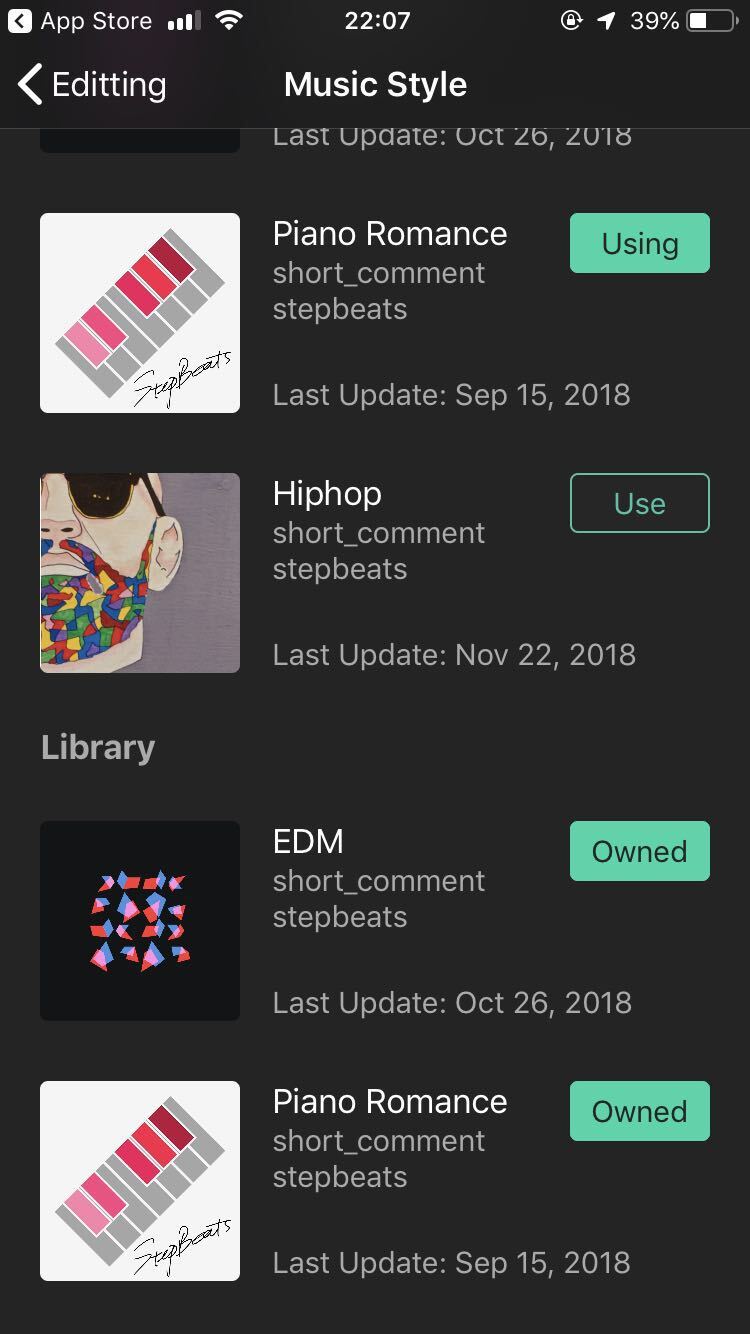
Task: Go back to the Editting screen
Action: coord(92,85)
